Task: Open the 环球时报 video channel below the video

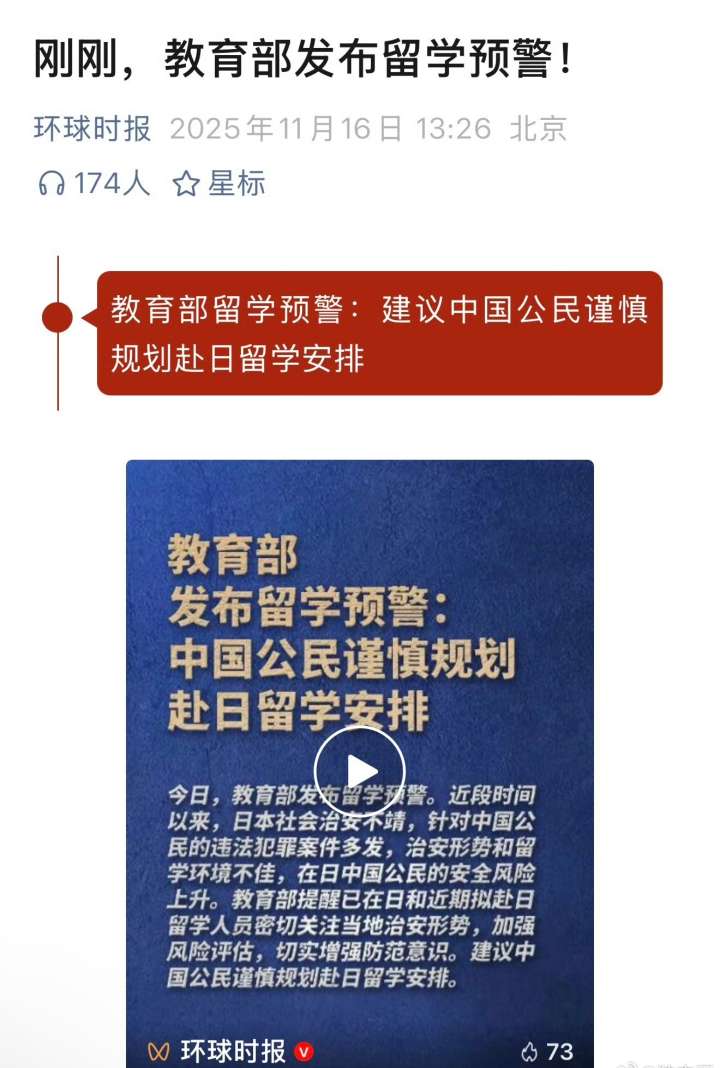Action: pyautogui.click(x=232, y=1051)
